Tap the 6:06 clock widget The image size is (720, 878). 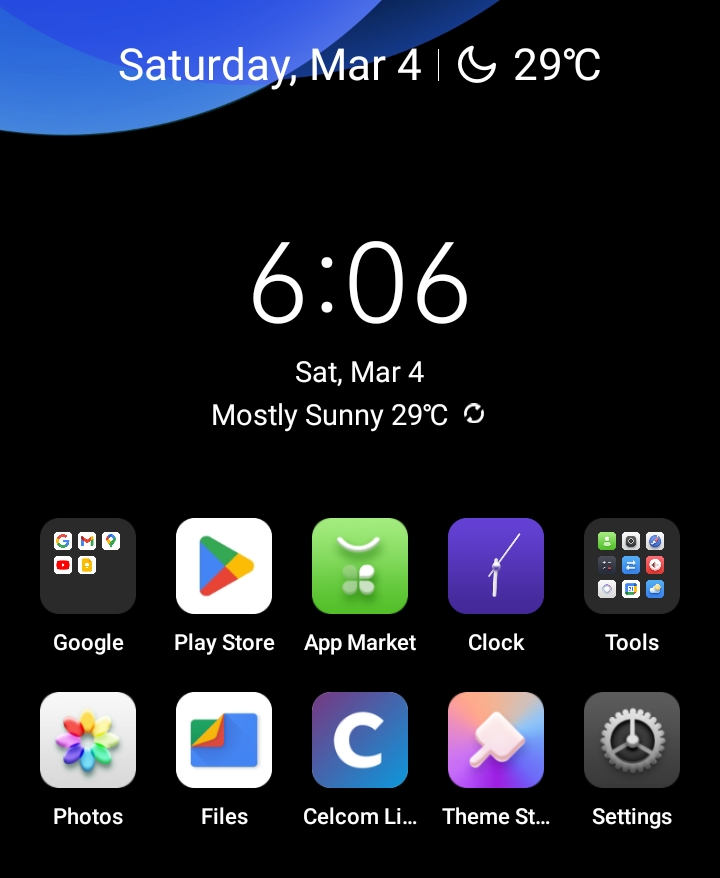[x=360, y=282]
